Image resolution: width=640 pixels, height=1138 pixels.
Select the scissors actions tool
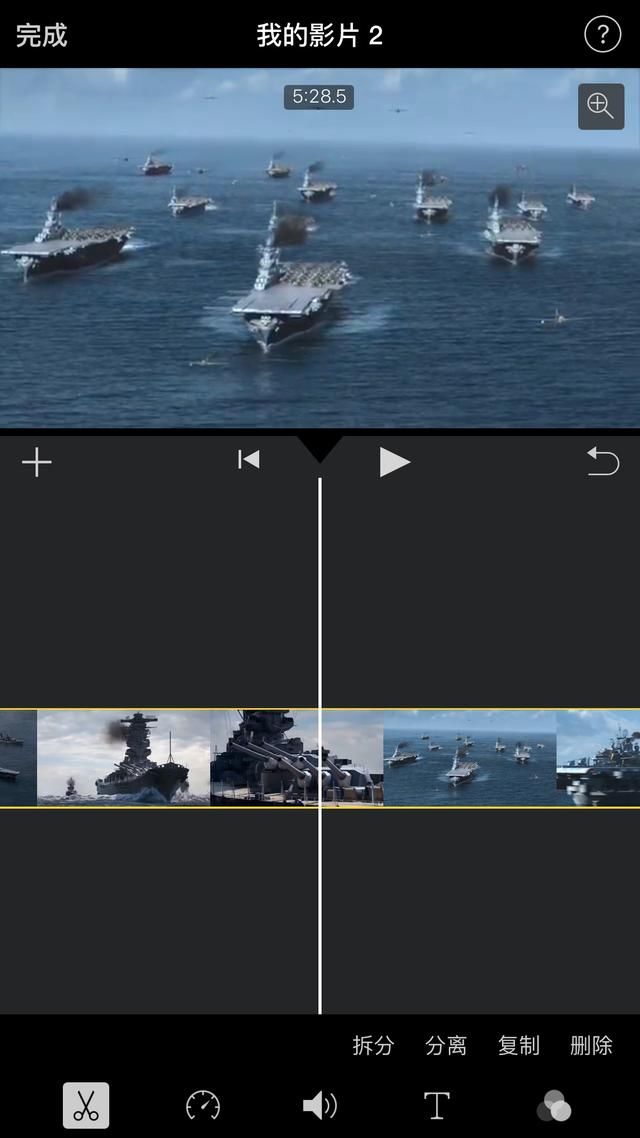click(86, 1106)
